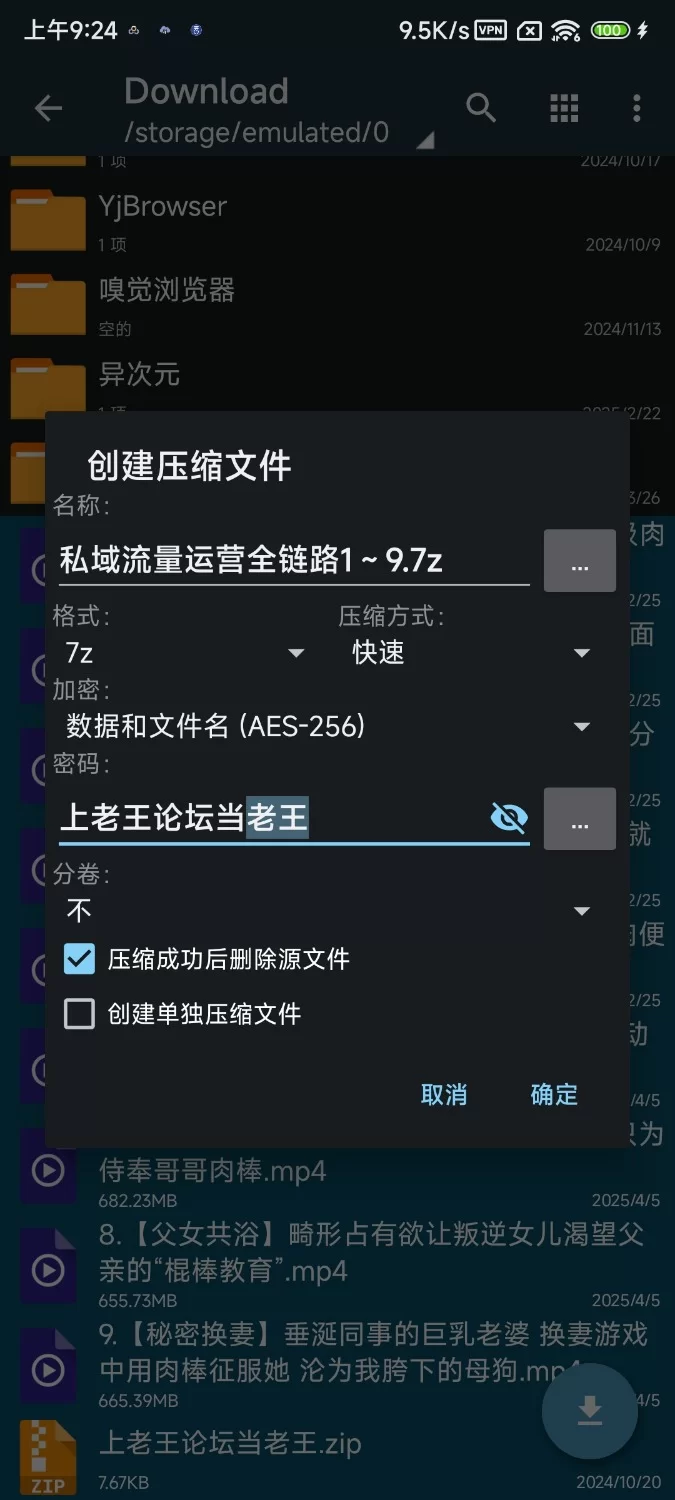Confirm archive creation with 确定
Screen dimensions: 675x1500
click(554, 1094)
